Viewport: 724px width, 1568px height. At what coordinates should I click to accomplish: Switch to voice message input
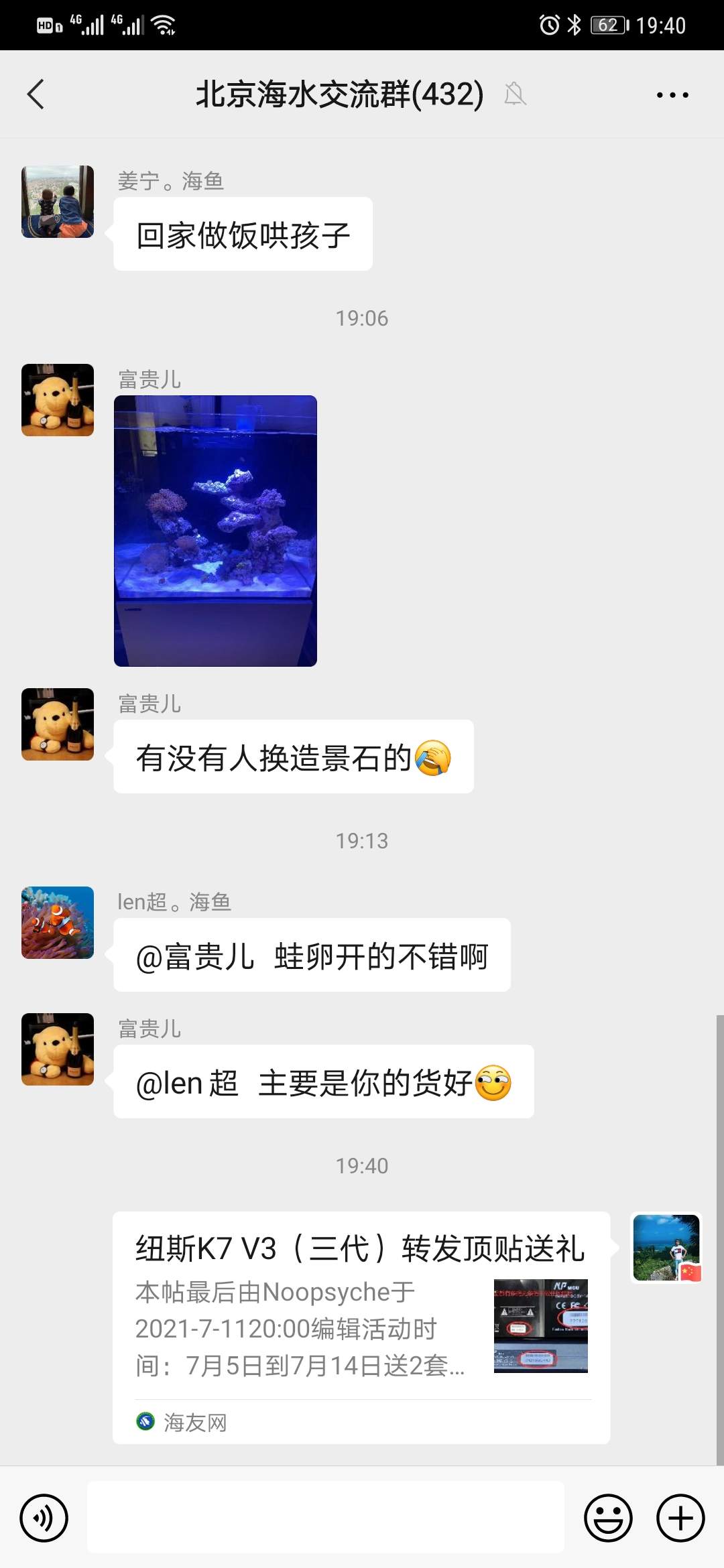pos(44,1518)
